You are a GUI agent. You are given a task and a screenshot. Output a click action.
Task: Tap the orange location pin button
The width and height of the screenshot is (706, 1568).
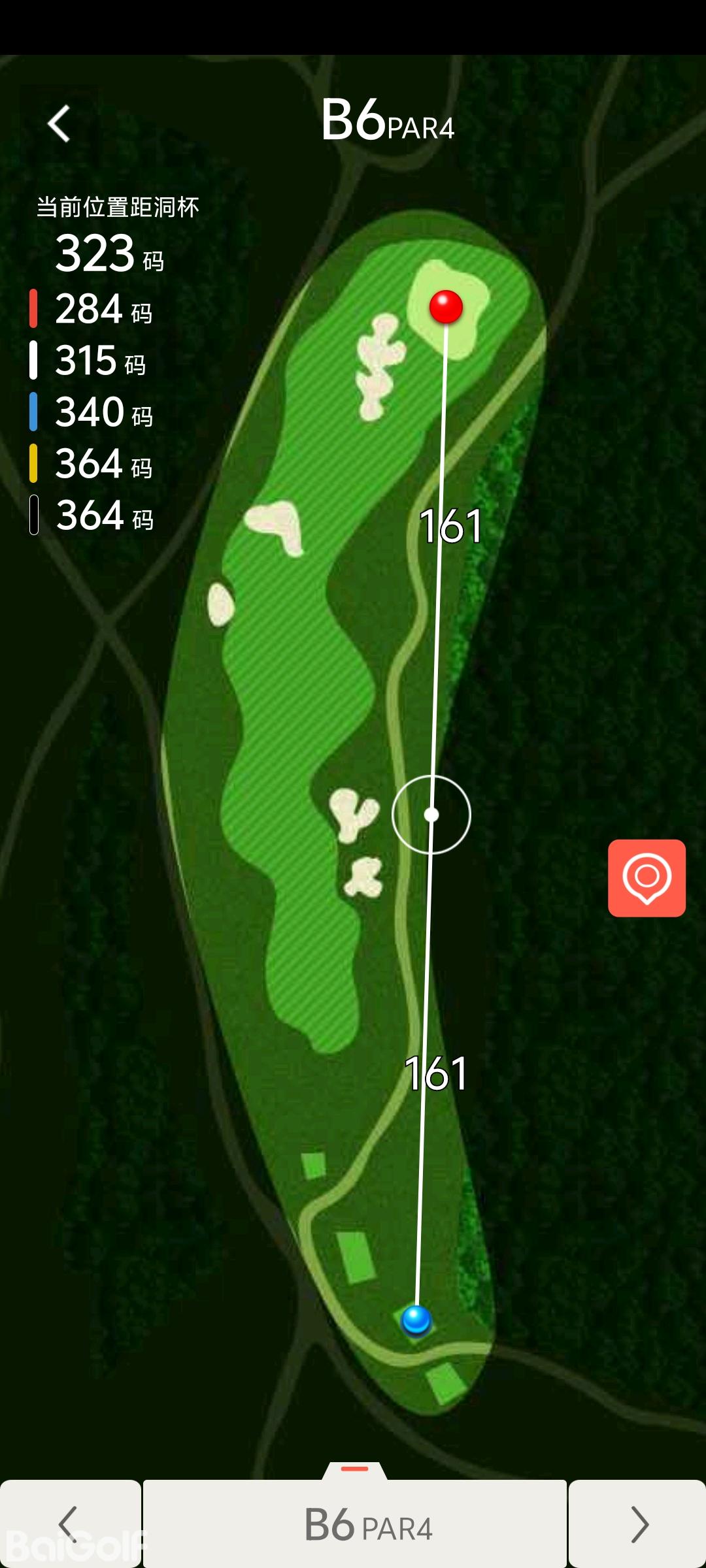tap(647, 877)
